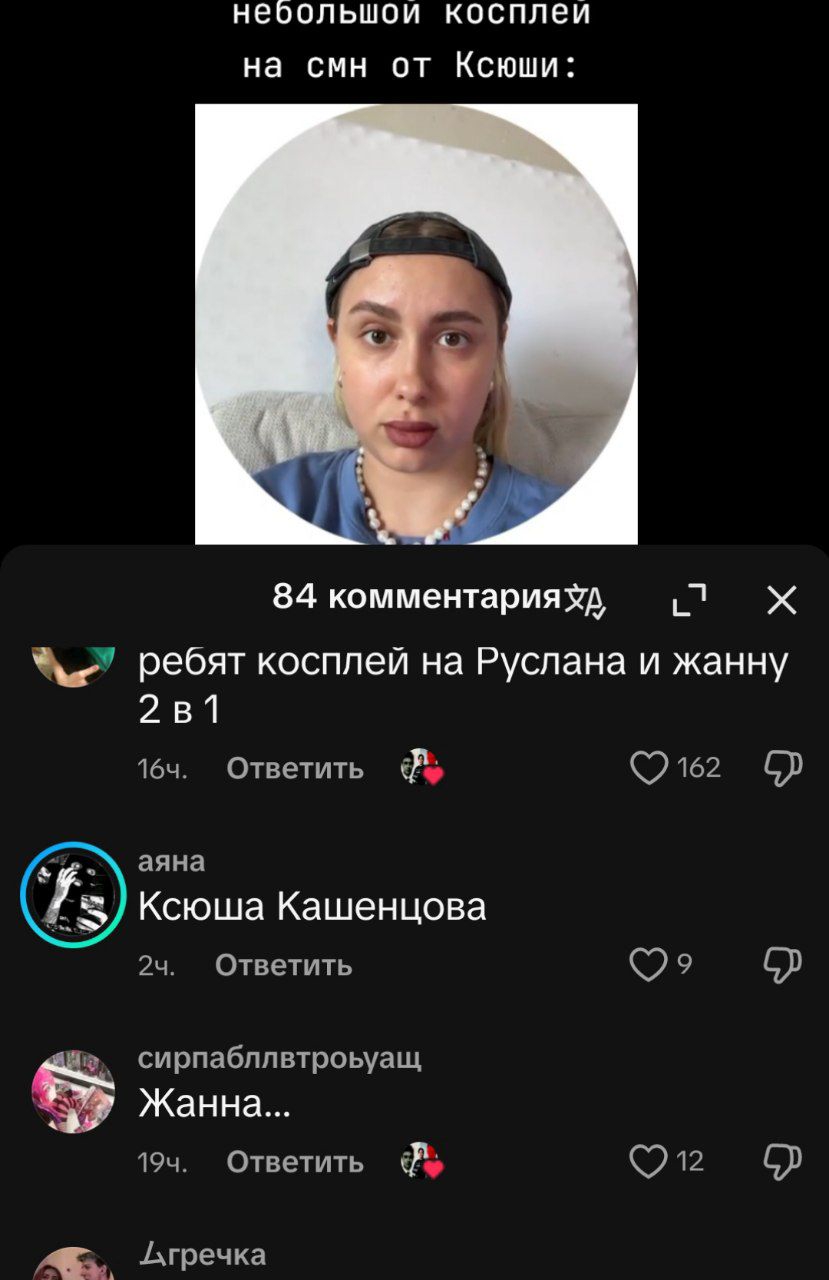Dislike the comment "Ксюша Кашенцова"
Screen dimensions: 829x1280
coord(783,964)
